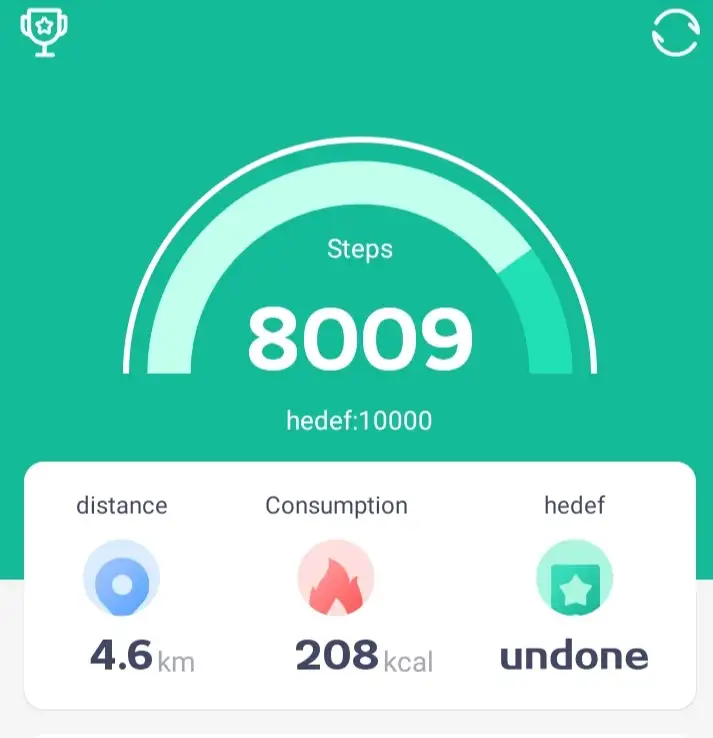
Task: Open the trophy achievements icon
Action: 42,32
